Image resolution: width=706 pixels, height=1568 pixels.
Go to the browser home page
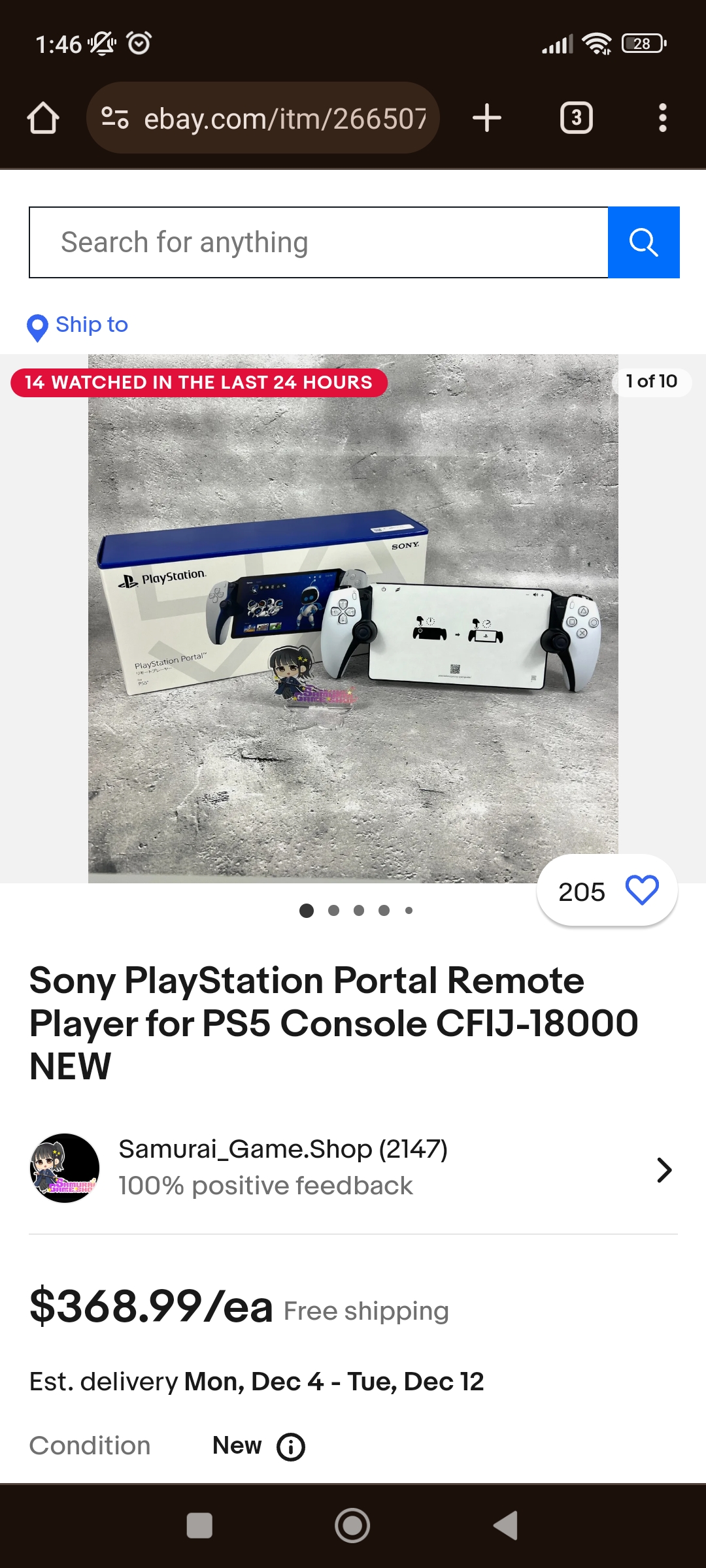[43, 118]
